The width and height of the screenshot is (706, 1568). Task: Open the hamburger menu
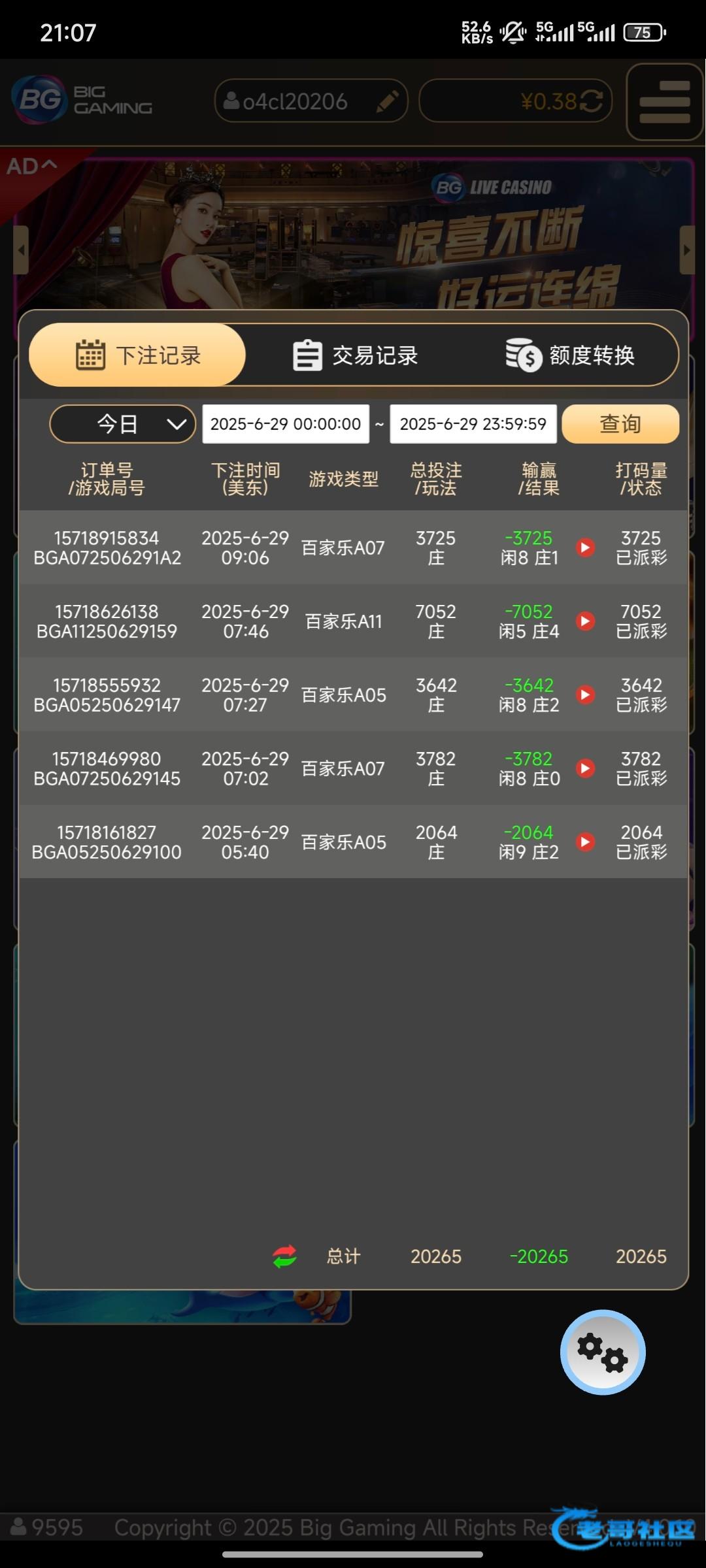pyautogui.click(x=664, y=102)
